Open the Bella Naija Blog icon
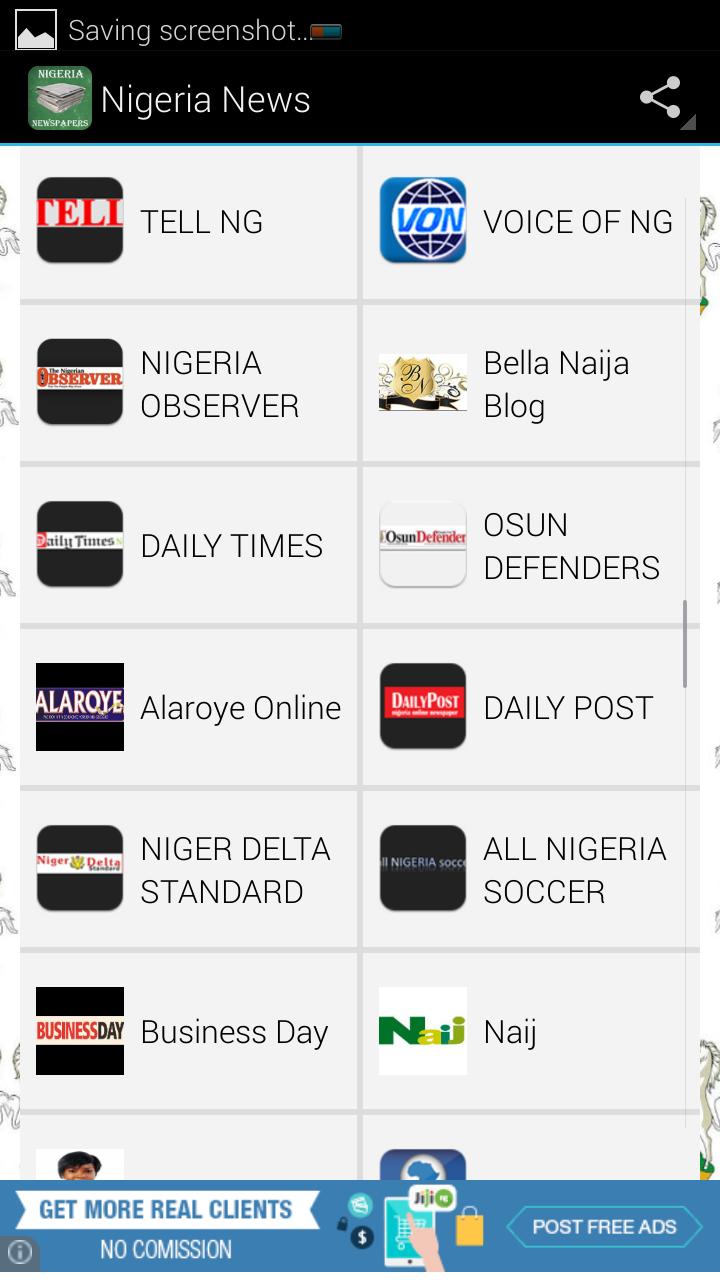The width and height of the screenshot is (720, 1280). [x=422, y=382]
